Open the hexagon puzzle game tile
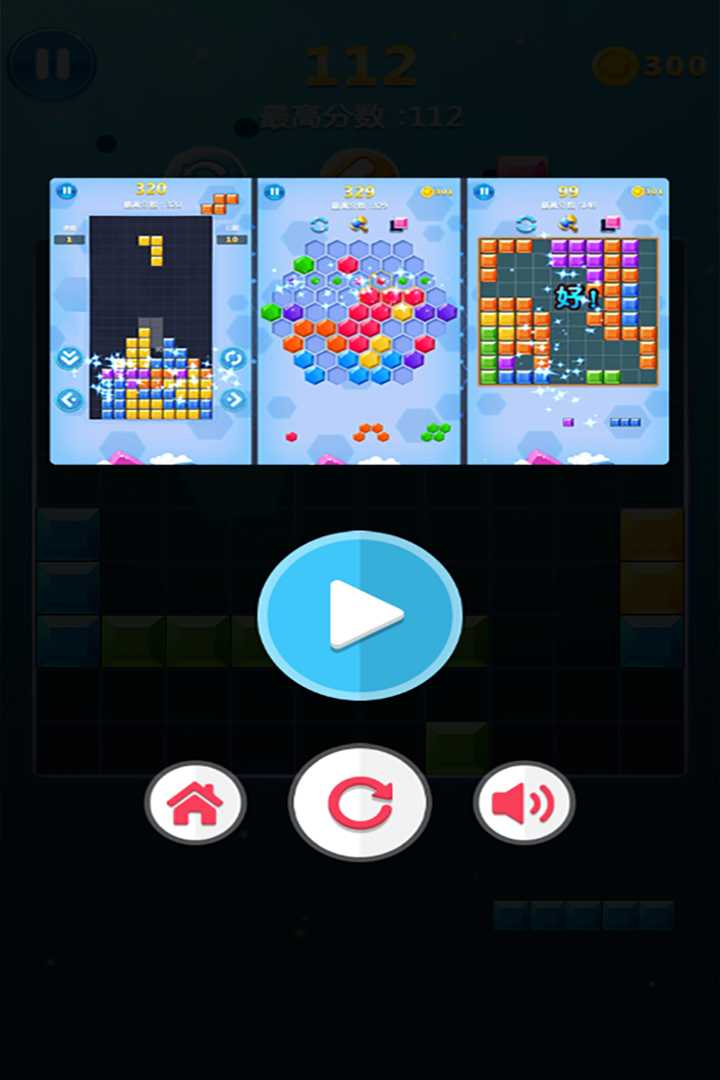The width and height of the screenshot is (720, 1080). (359, 321)
